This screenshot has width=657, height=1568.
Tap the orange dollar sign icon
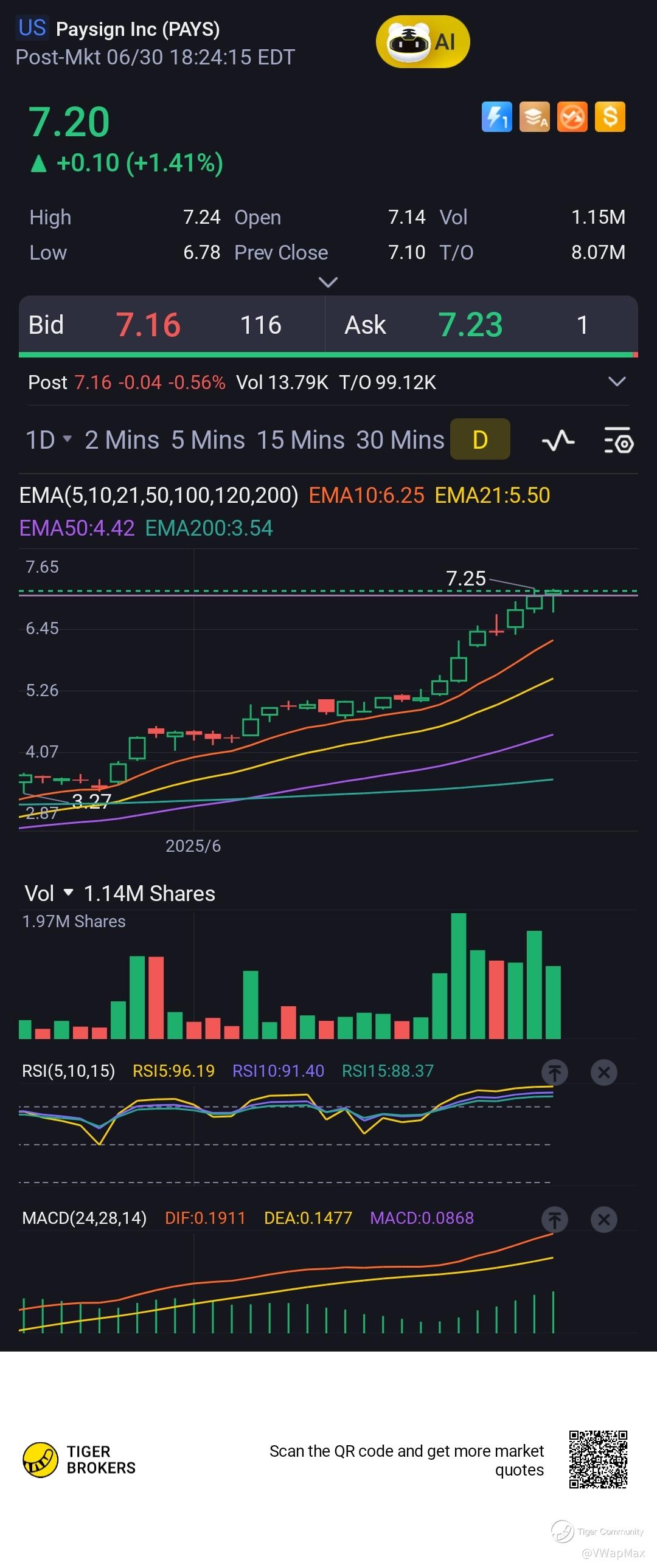(610, 117)
